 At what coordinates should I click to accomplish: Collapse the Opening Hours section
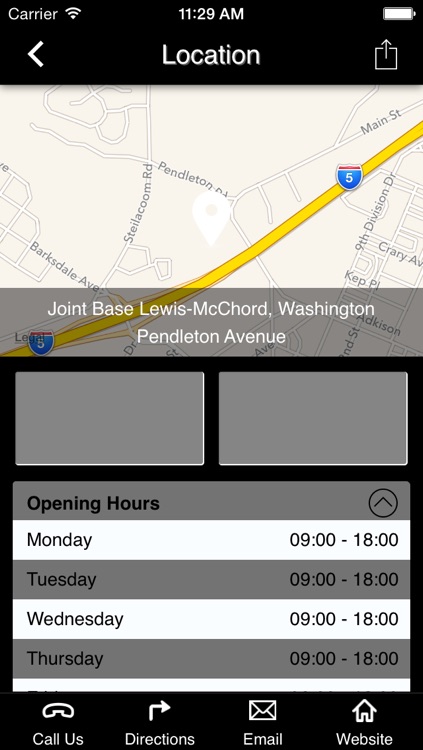(x=383, y=503)
